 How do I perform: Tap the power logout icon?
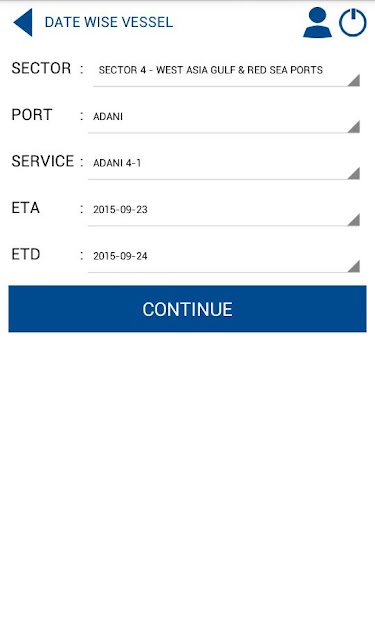click(x=353, y=22)
